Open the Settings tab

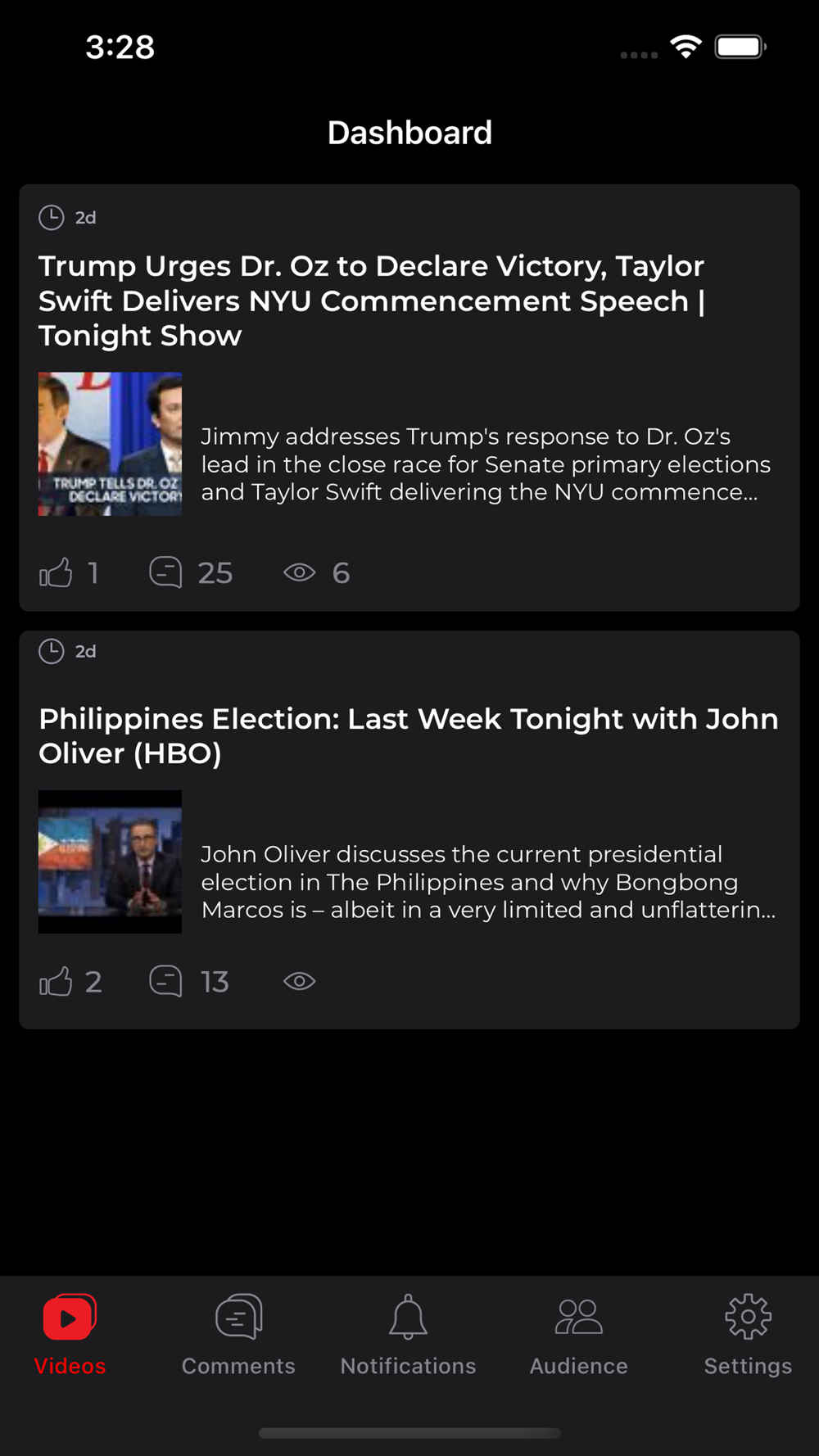(x=747, y=1333)
